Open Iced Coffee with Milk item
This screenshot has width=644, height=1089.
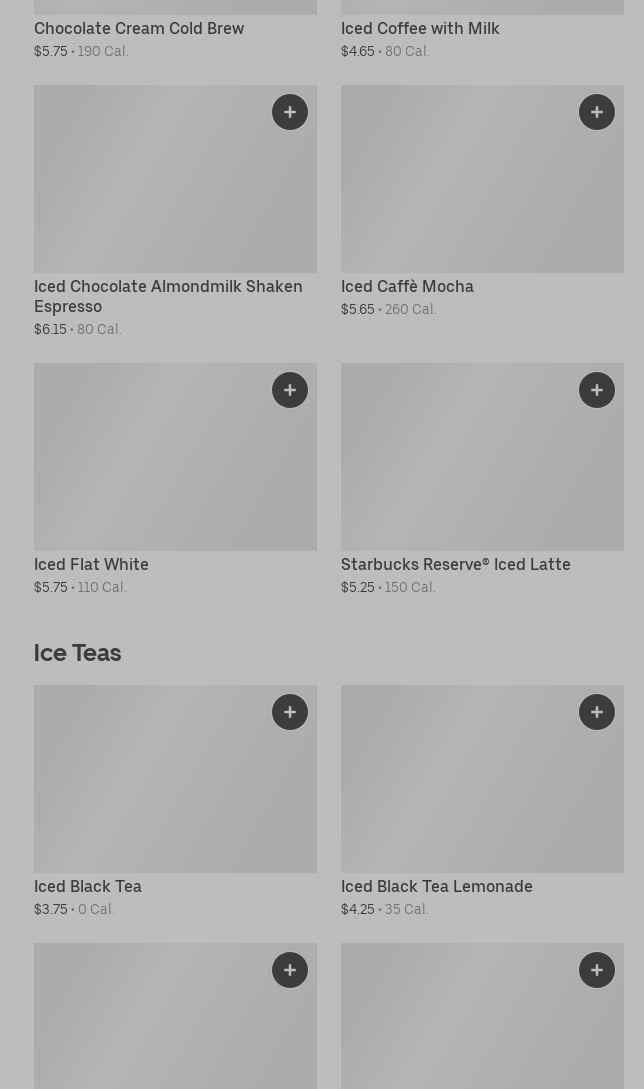pos(420,28)
